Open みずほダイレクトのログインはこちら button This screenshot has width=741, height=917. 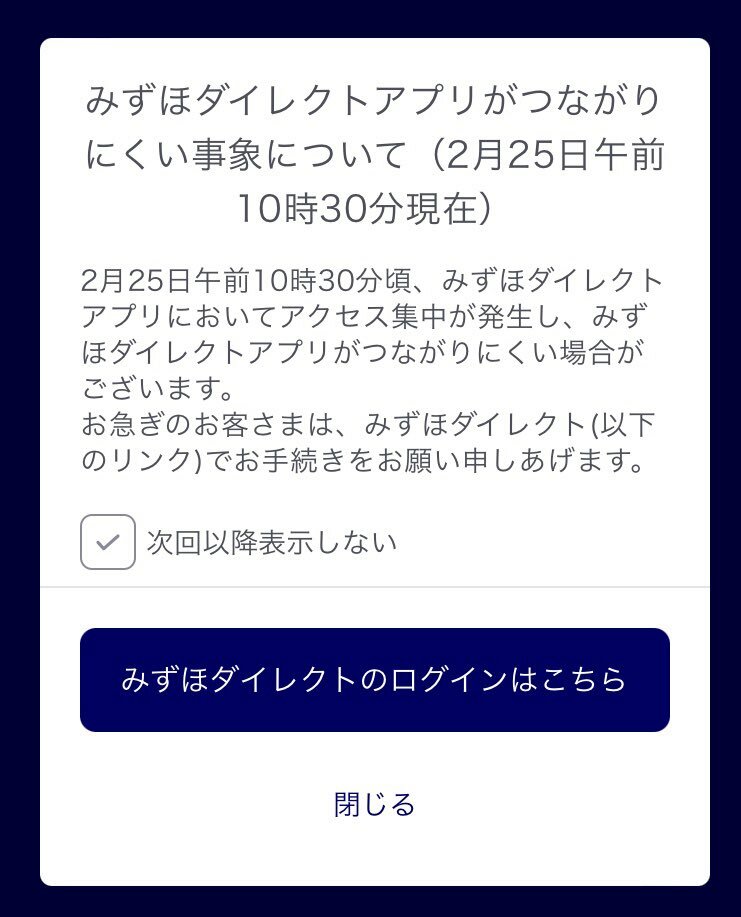tap(374, 680)
